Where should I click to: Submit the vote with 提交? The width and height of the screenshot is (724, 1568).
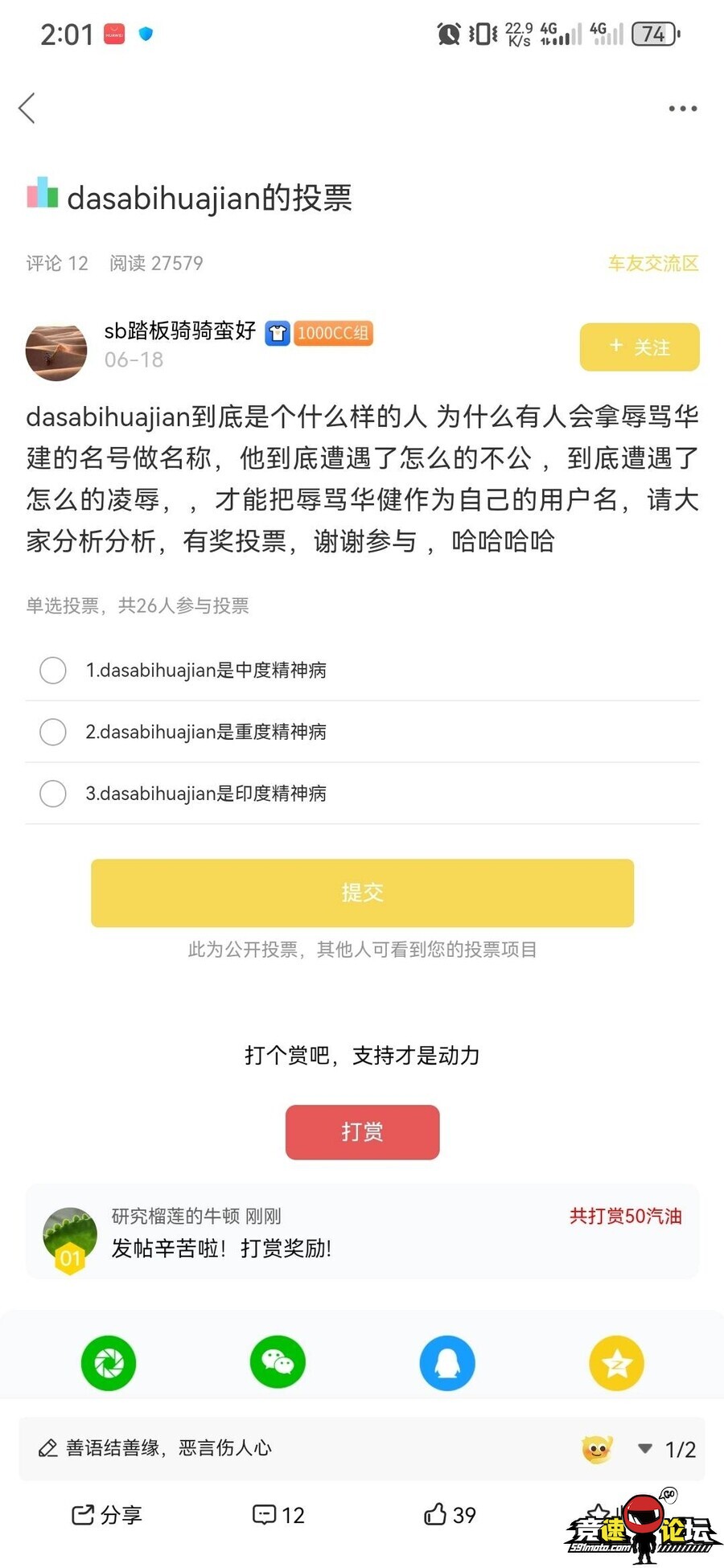pos(362,893)
